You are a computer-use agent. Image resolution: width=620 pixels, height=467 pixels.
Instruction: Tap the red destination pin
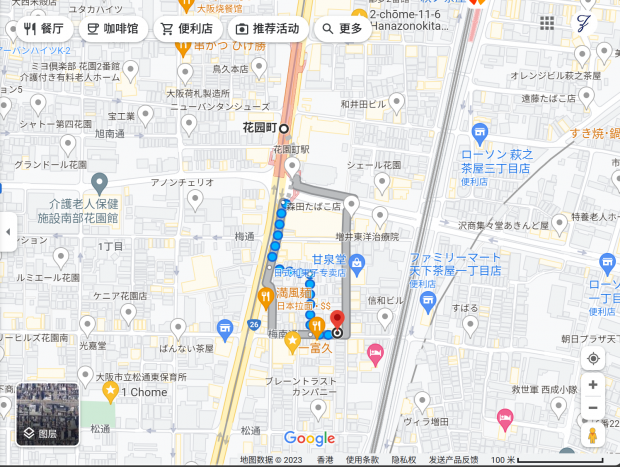coord(336,320)
